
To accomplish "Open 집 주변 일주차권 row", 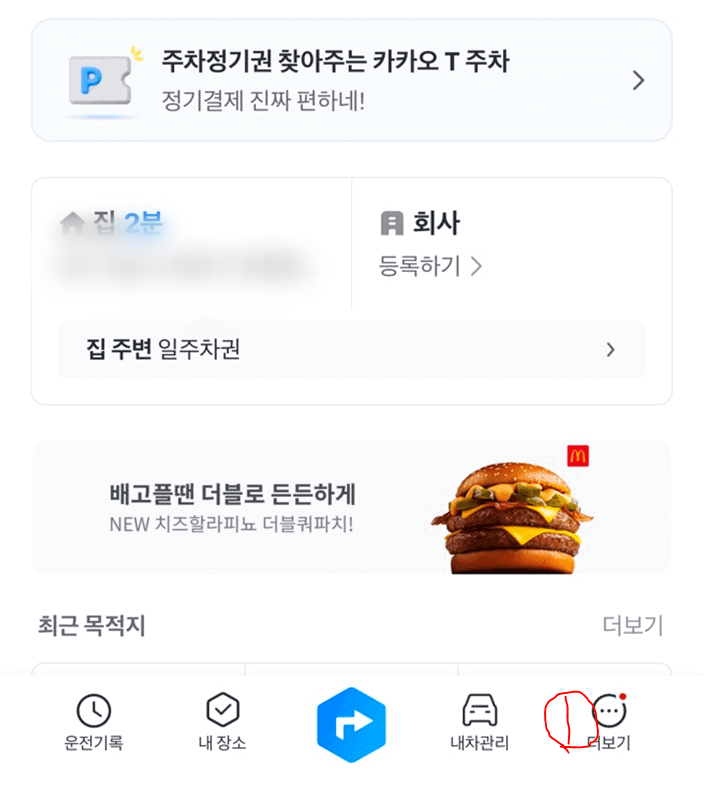I will 351,349.
